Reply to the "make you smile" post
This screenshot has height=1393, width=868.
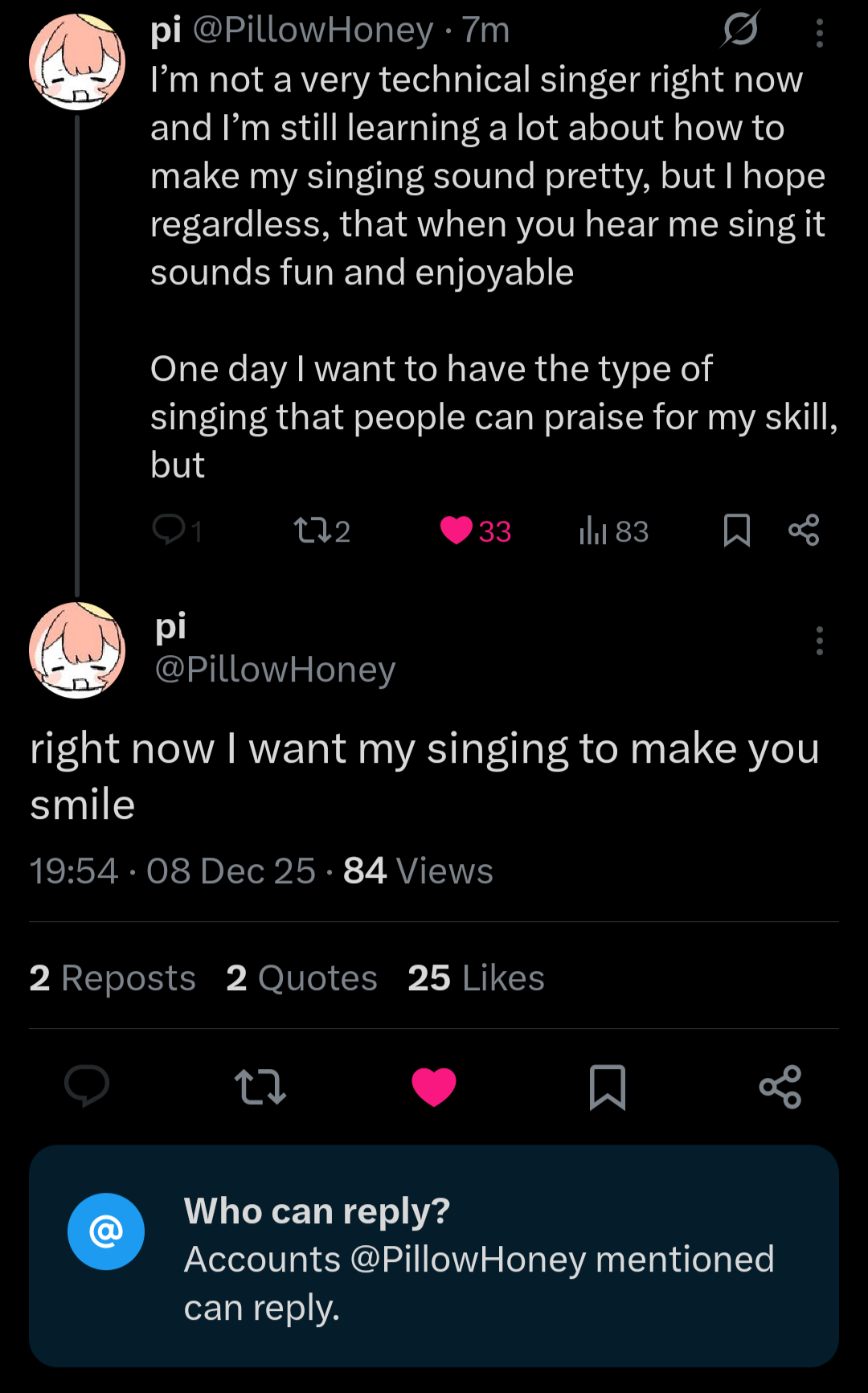(87, 1087)
